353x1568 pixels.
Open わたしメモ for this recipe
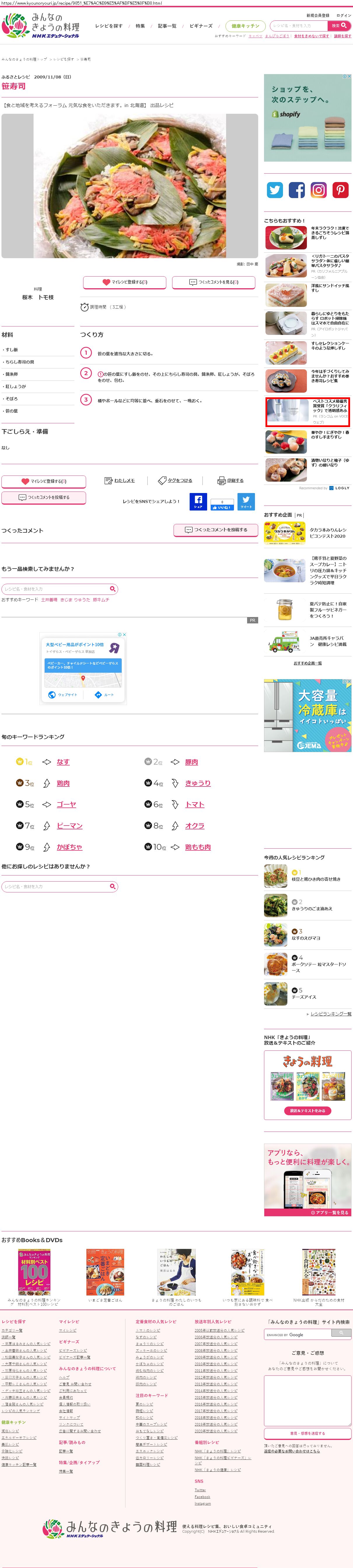[120, 480]
